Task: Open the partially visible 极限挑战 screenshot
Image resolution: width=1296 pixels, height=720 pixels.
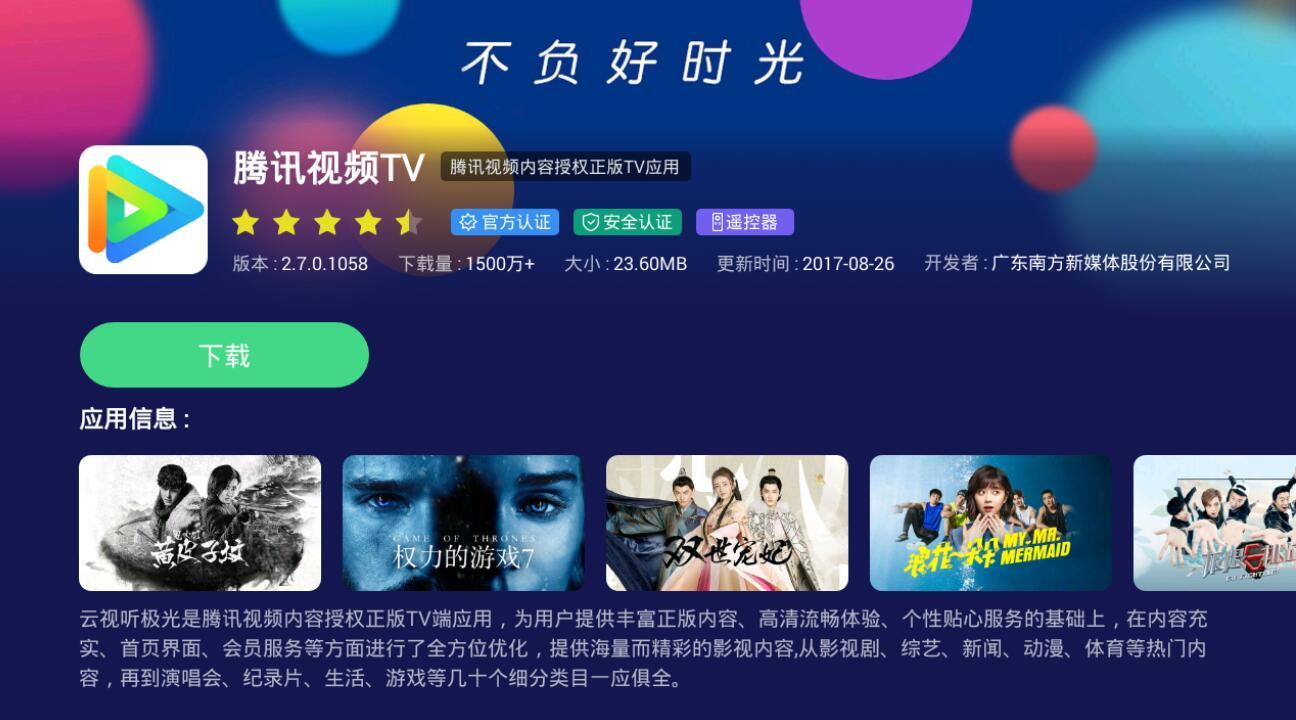Action: tap(1215, 523)
